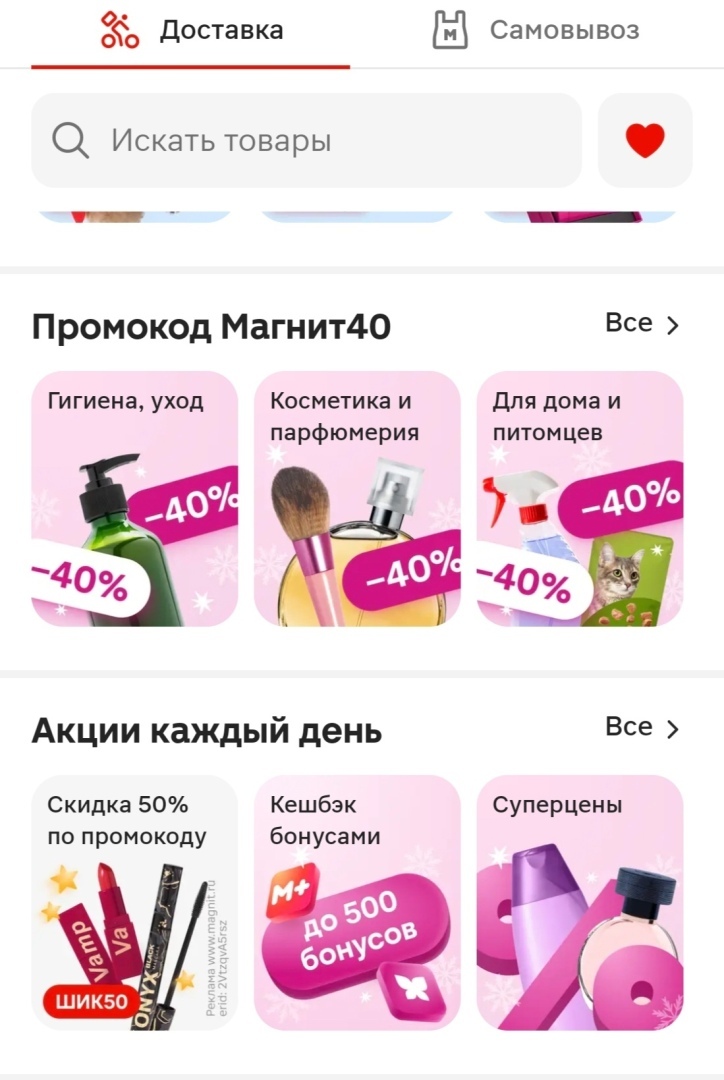This screenshot has height=1080, width=724.
Task: Switch to the Доставка tab
Action: point(191,31)
